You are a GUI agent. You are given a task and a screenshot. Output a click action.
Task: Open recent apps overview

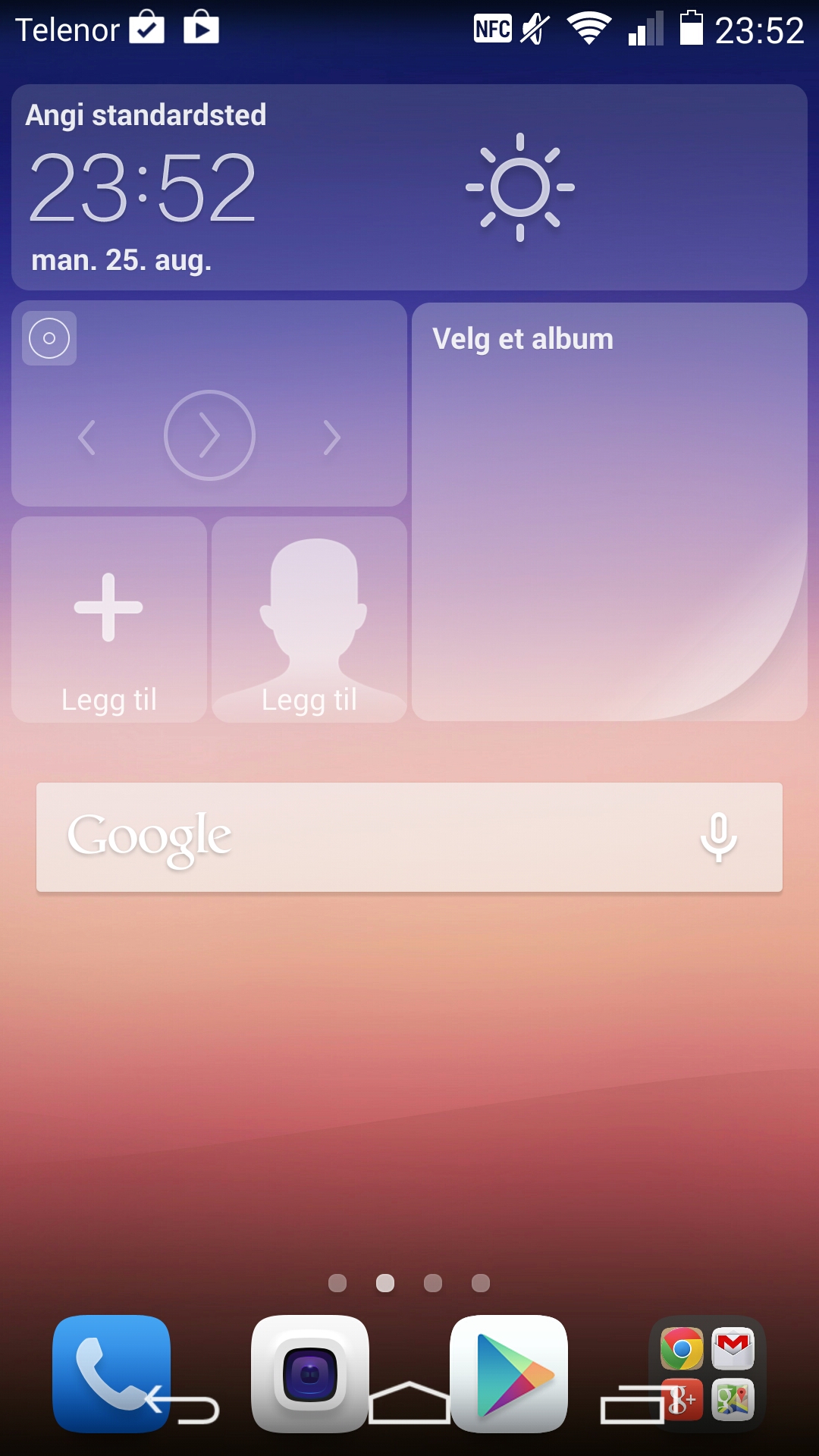(x=632, y=1404)
